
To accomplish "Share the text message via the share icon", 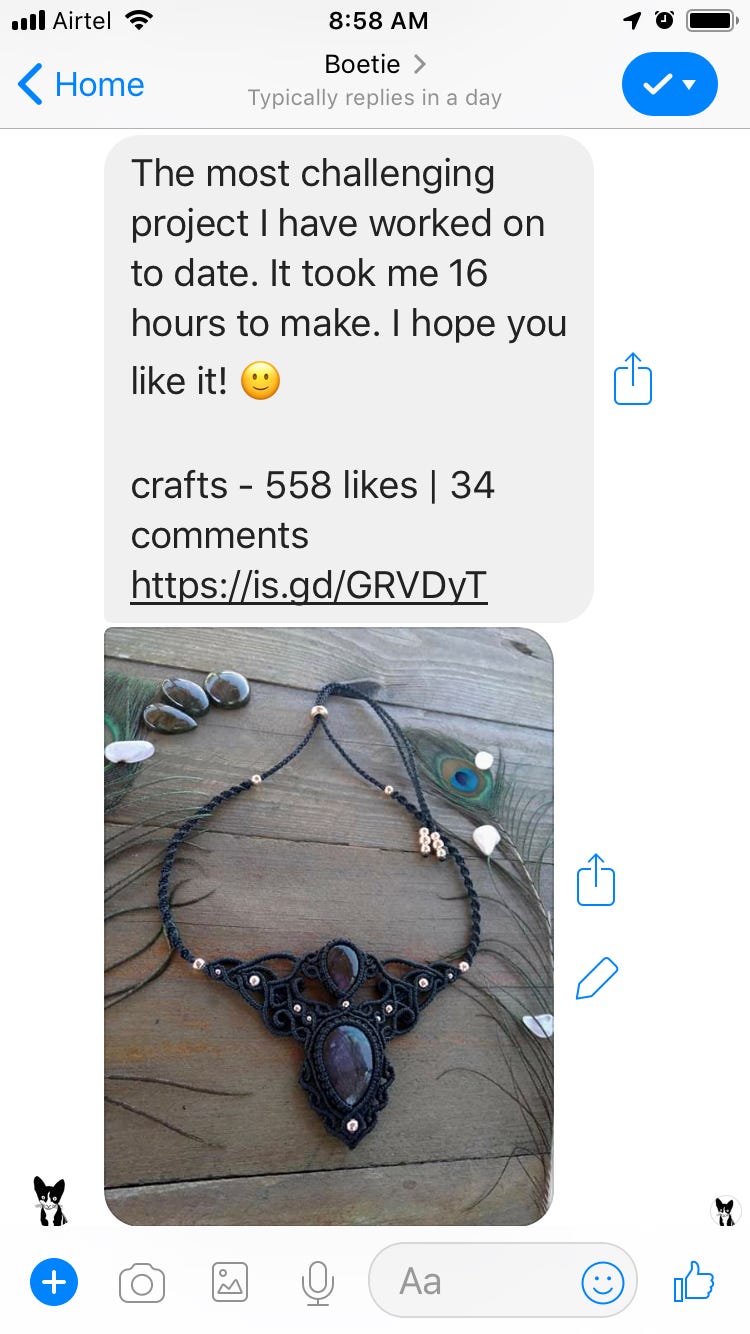I will tap(632, 379).
